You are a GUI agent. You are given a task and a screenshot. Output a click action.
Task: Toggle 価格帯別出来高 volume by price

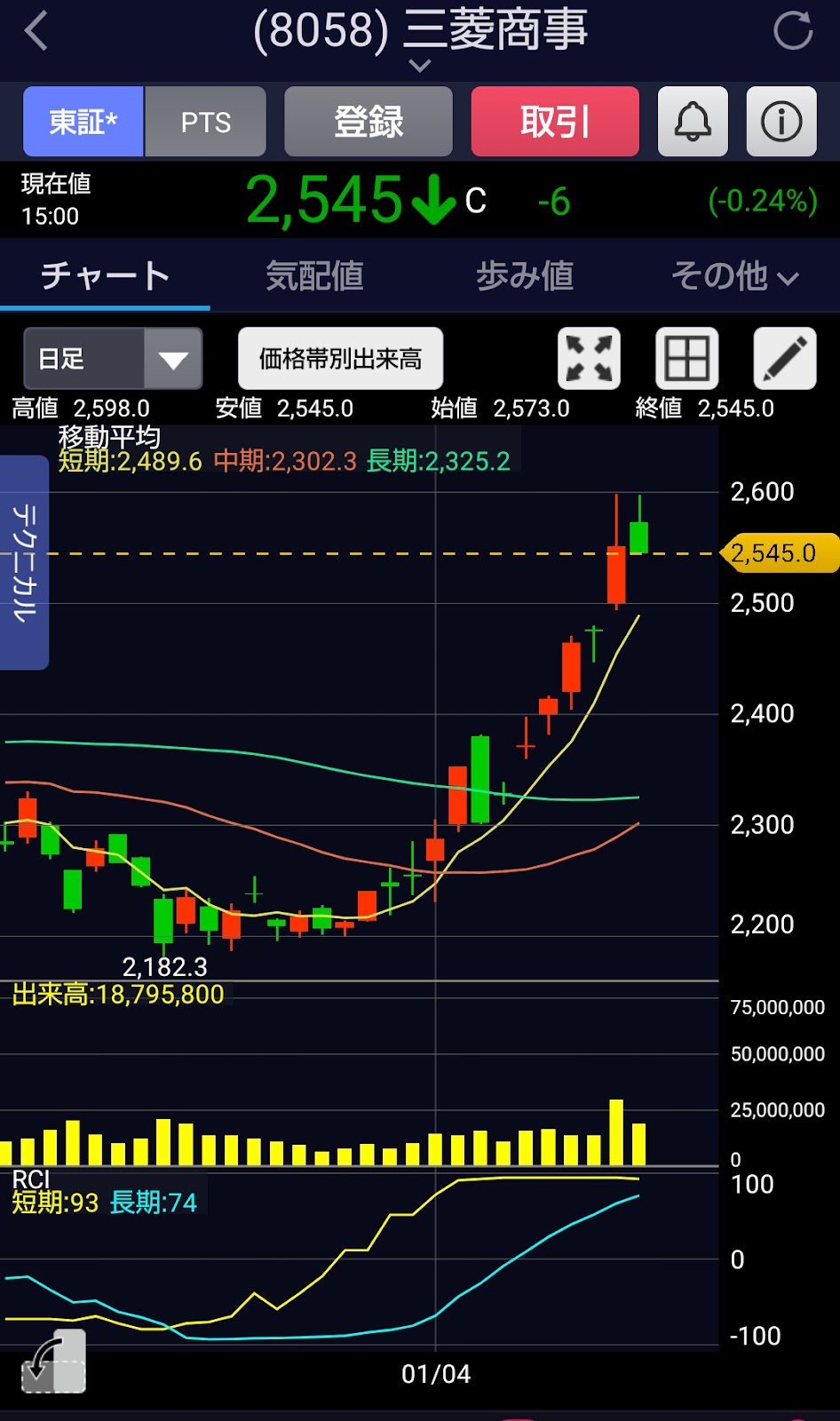click(340, 359)
